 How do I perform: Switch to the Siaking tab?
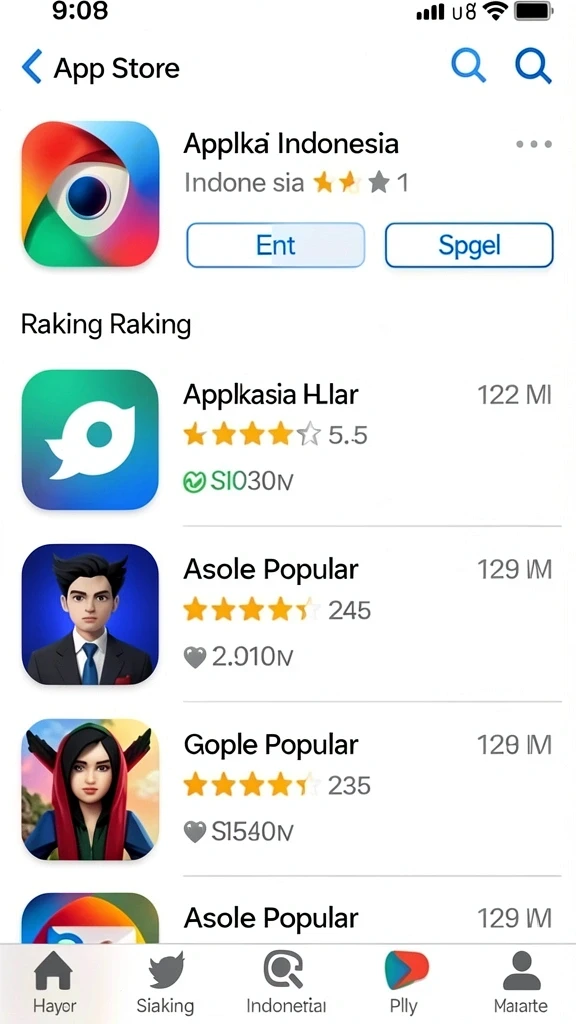[x=165, y=984]
